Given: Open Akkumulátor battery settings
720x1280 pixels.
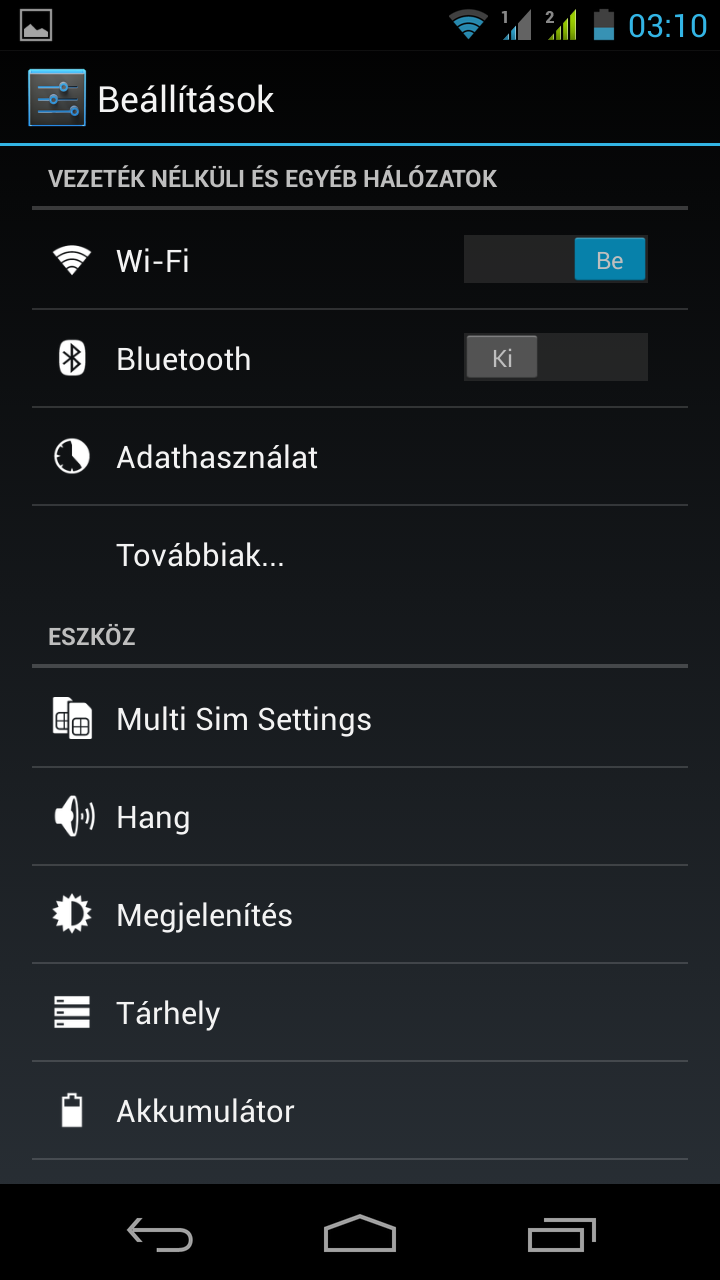Looking at the screenshot, I should click(x=300, y=1111).
